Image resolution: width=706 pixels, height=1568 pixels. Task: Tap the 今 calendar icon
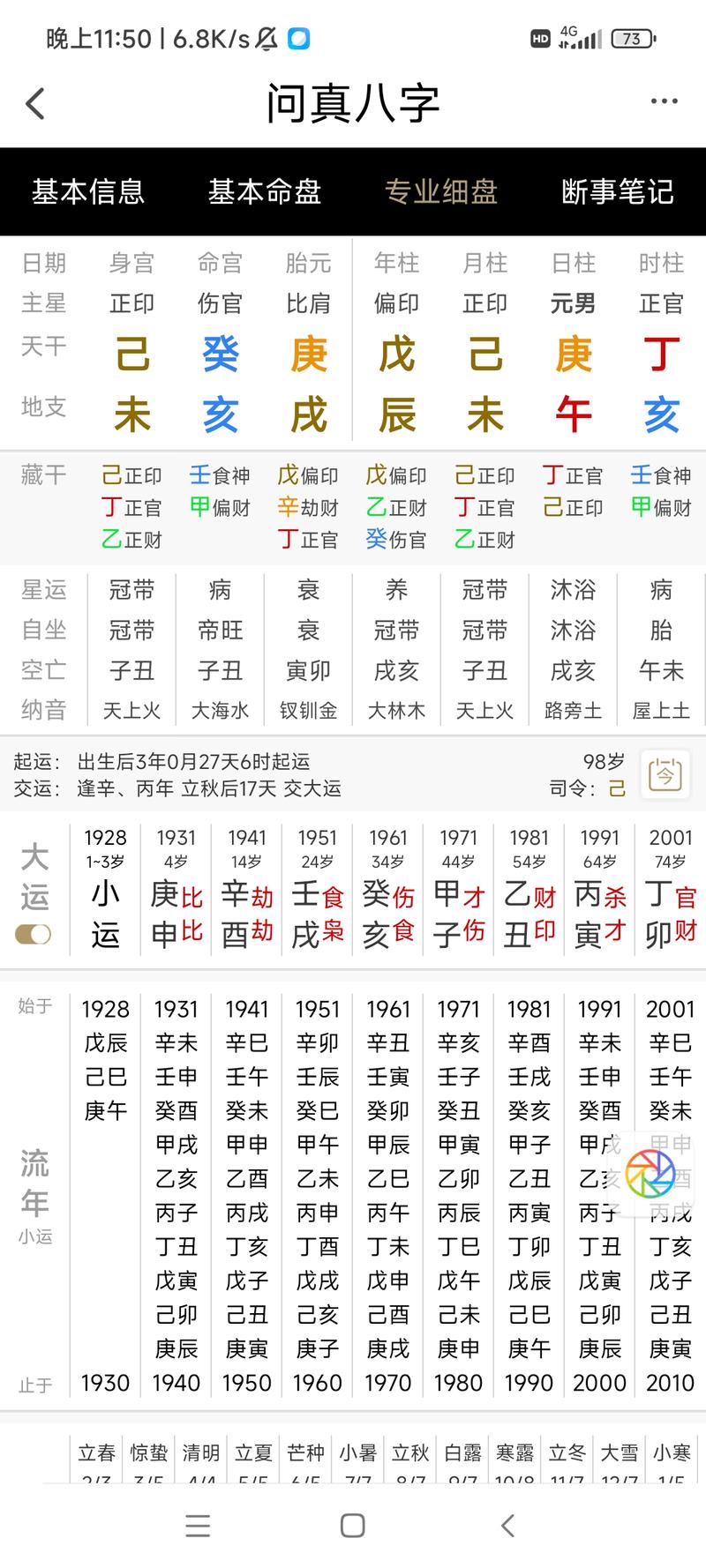point(665,774)
